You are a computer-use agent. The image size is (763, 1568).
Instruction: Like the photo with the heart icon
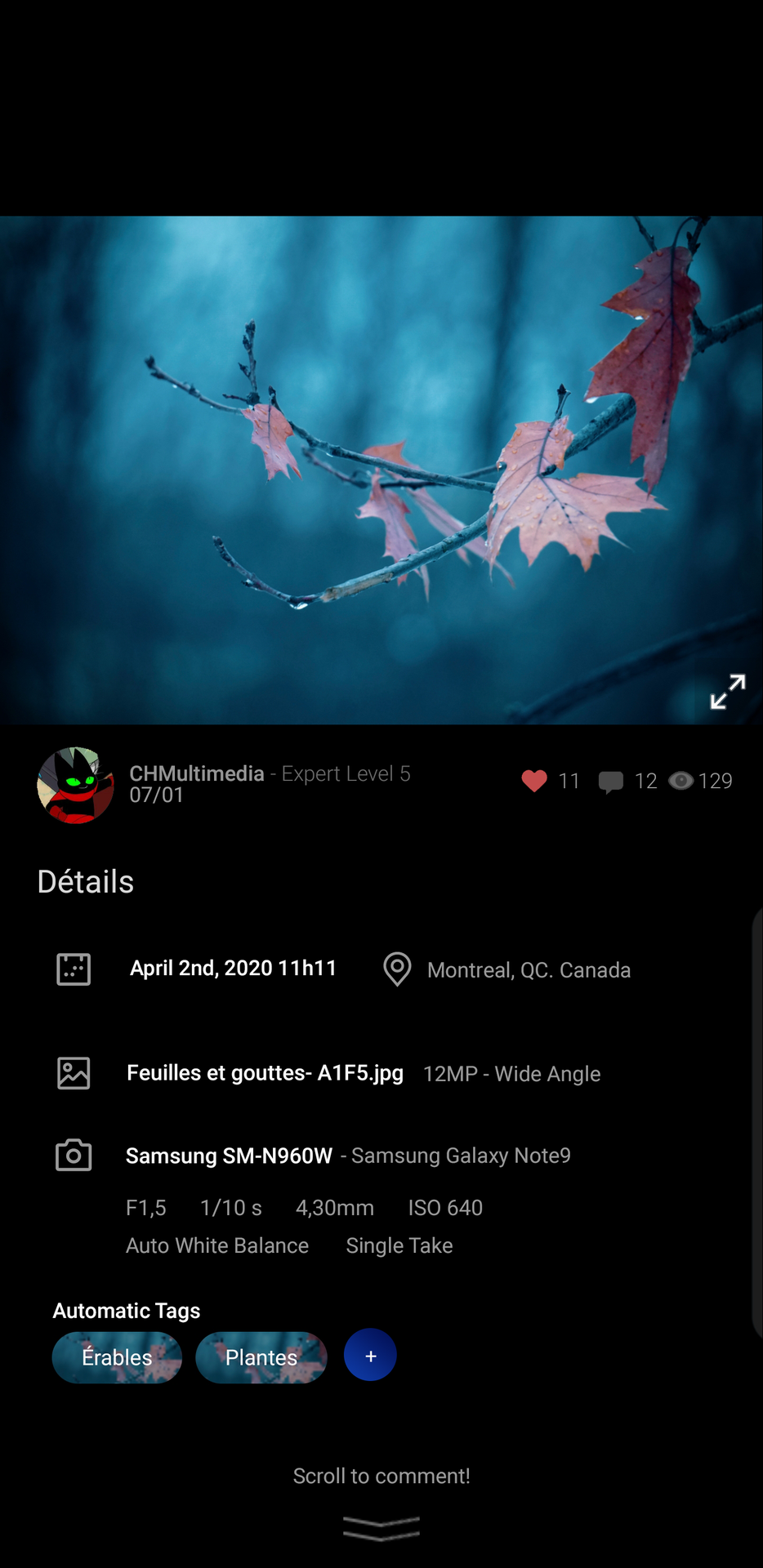534,782
